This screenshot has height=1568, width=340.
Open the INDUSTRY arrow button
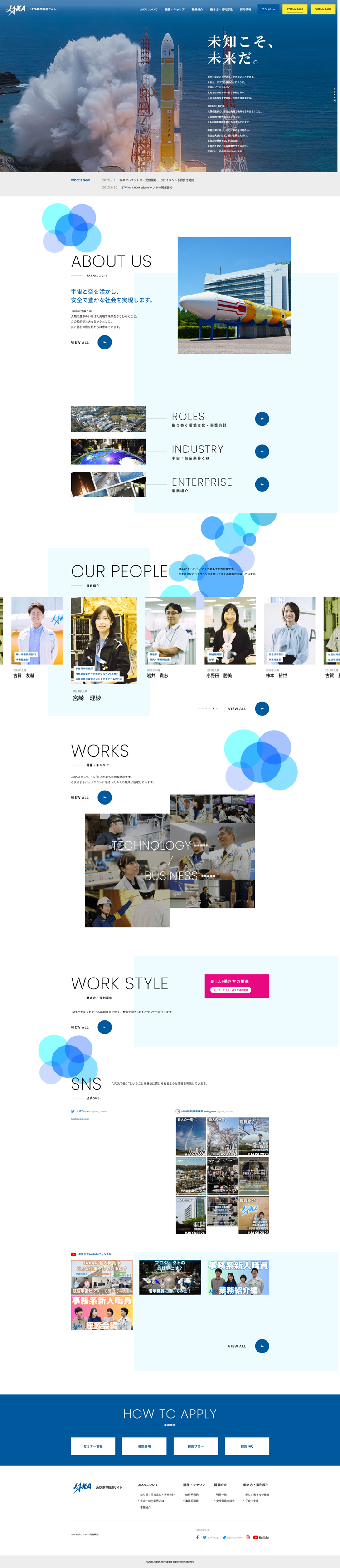click(262, 452)
